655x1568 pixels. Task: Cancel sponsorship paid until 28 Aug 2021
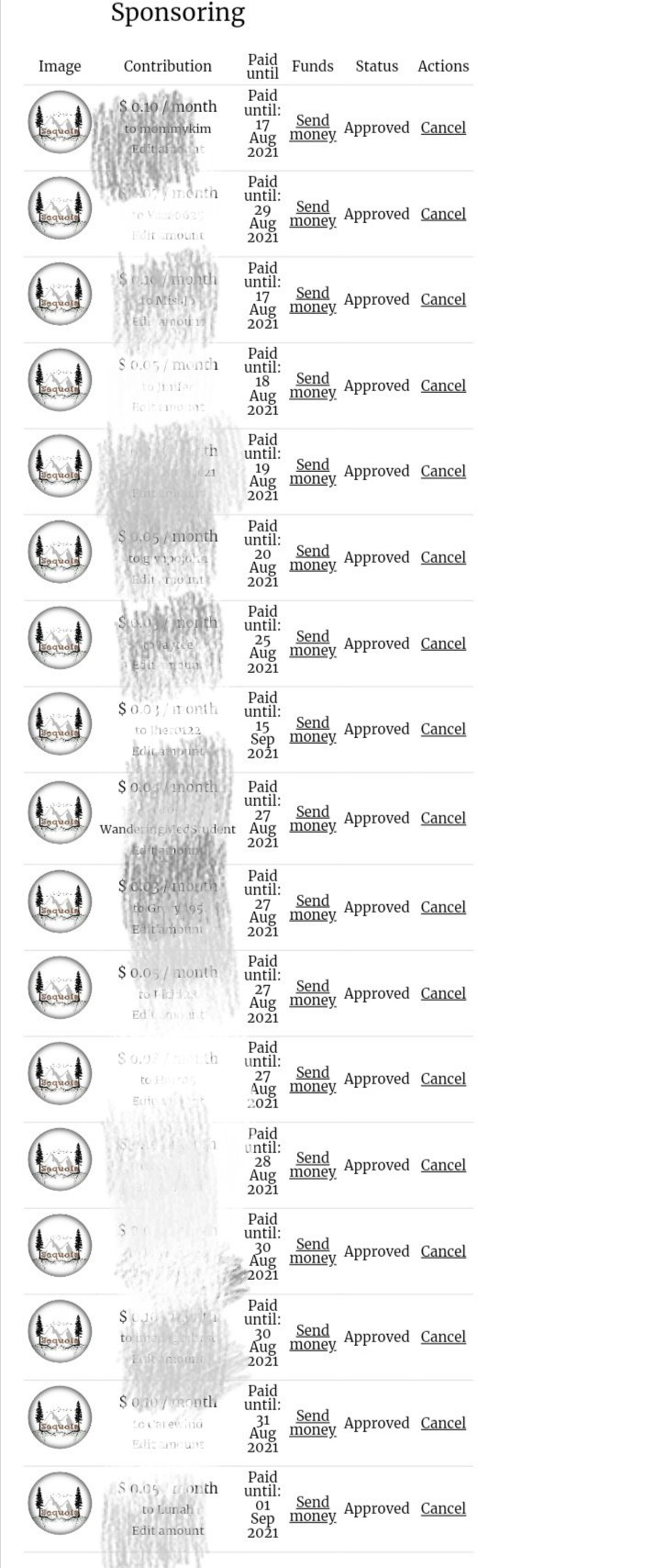click(x=443, y=1165)
